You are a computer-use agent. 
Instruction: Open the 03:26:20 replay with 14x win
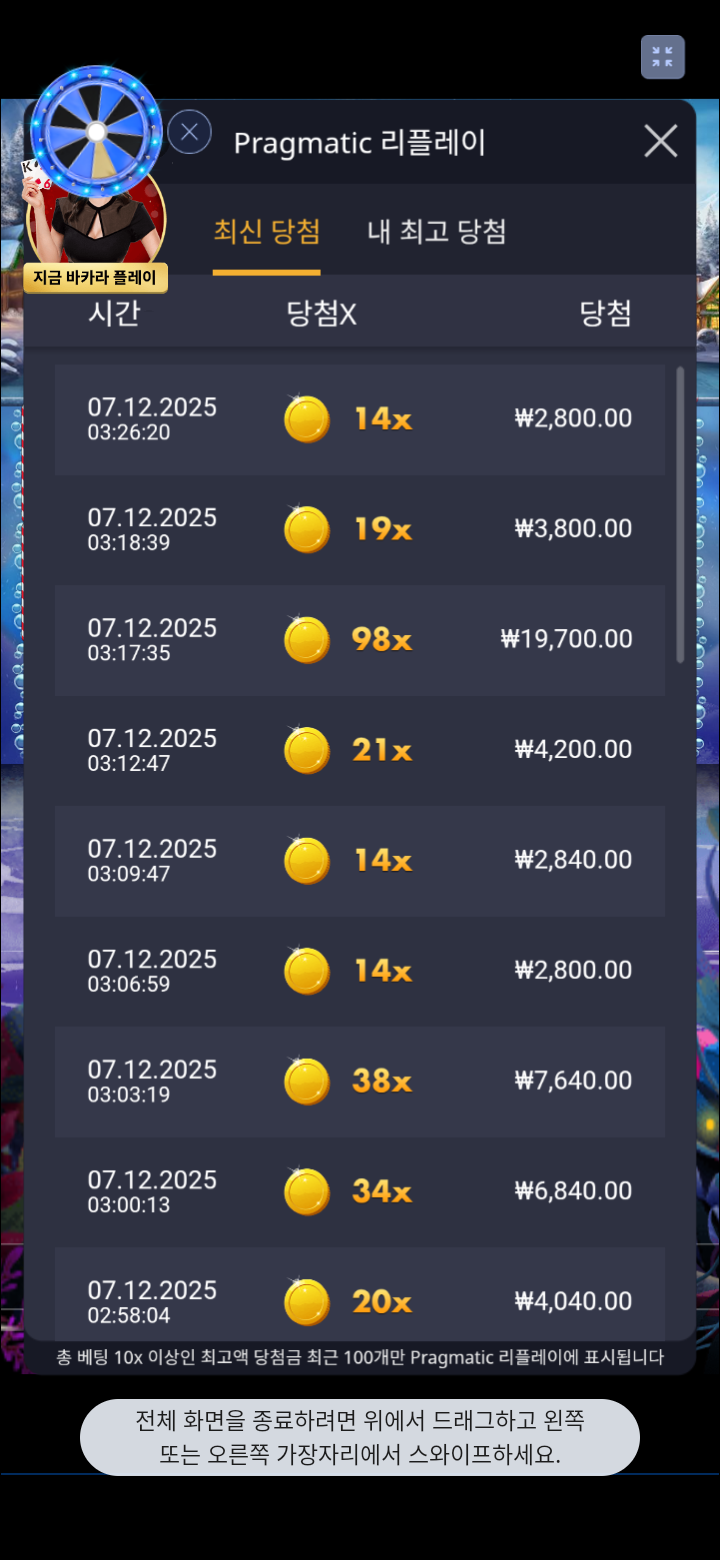(360, 419)
